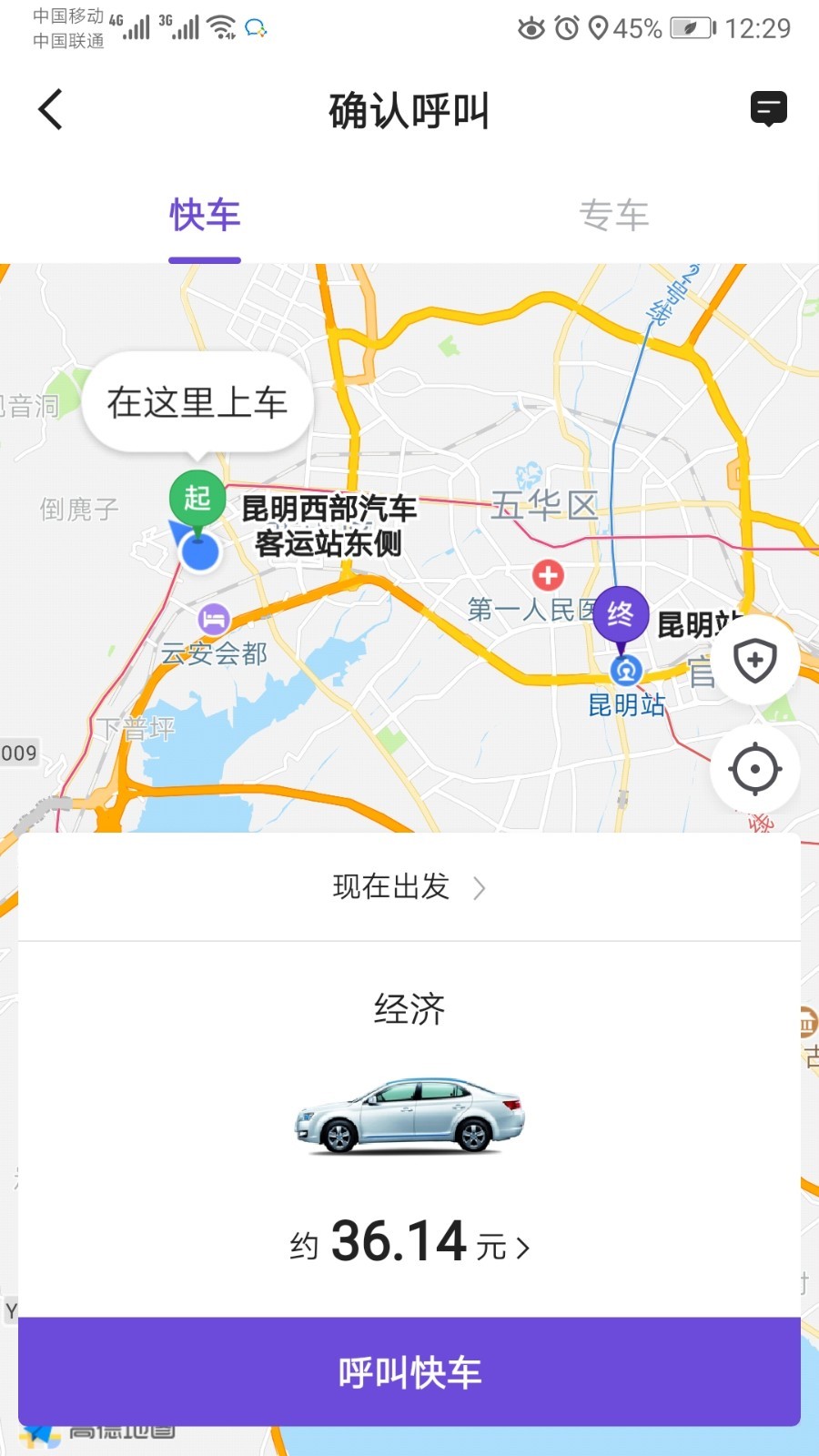Viewport: 819px width, 1456px height.
Task: Open the safety shield icon
Action: click(756, 660)
